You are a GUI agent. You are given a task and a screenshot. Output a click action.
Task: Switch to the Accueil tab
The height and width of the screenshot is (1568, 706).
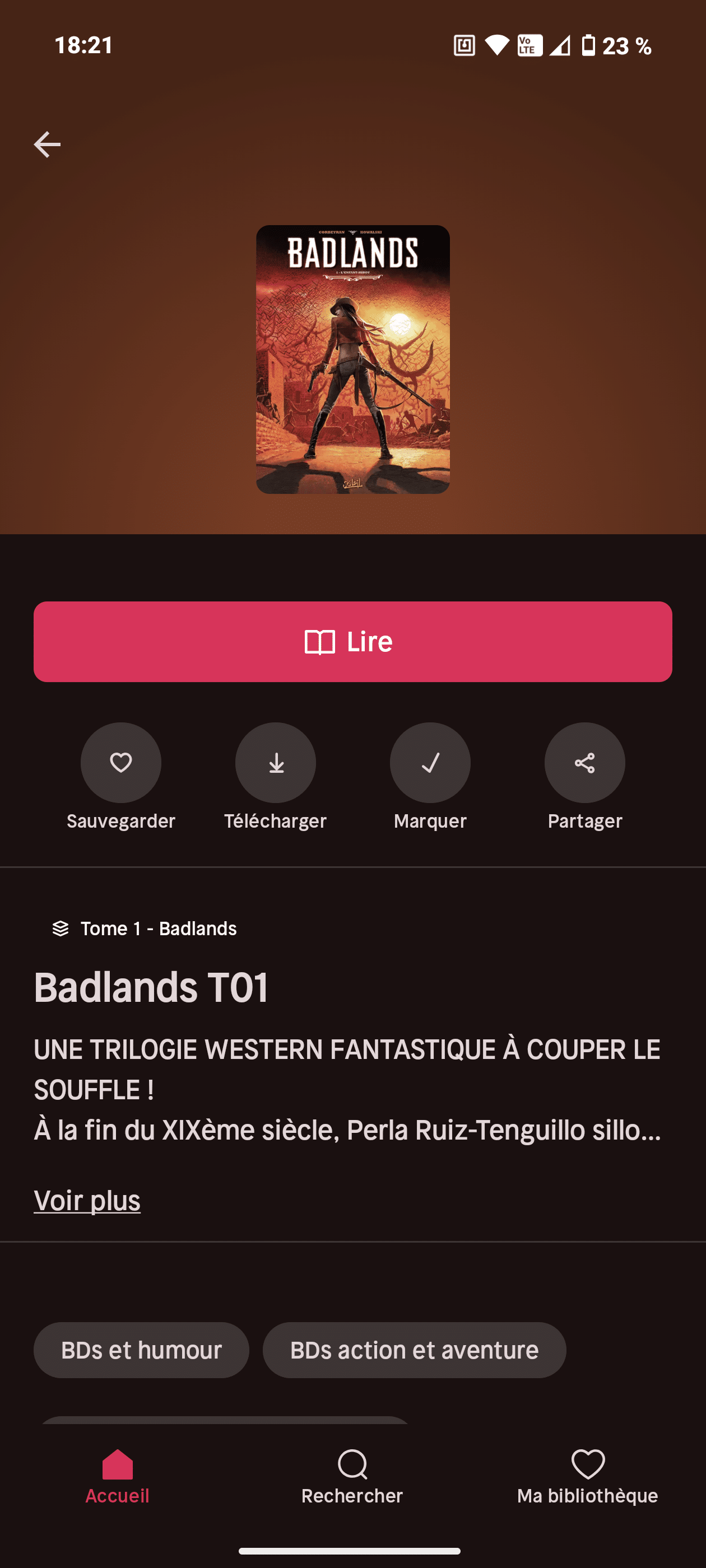117,1477
